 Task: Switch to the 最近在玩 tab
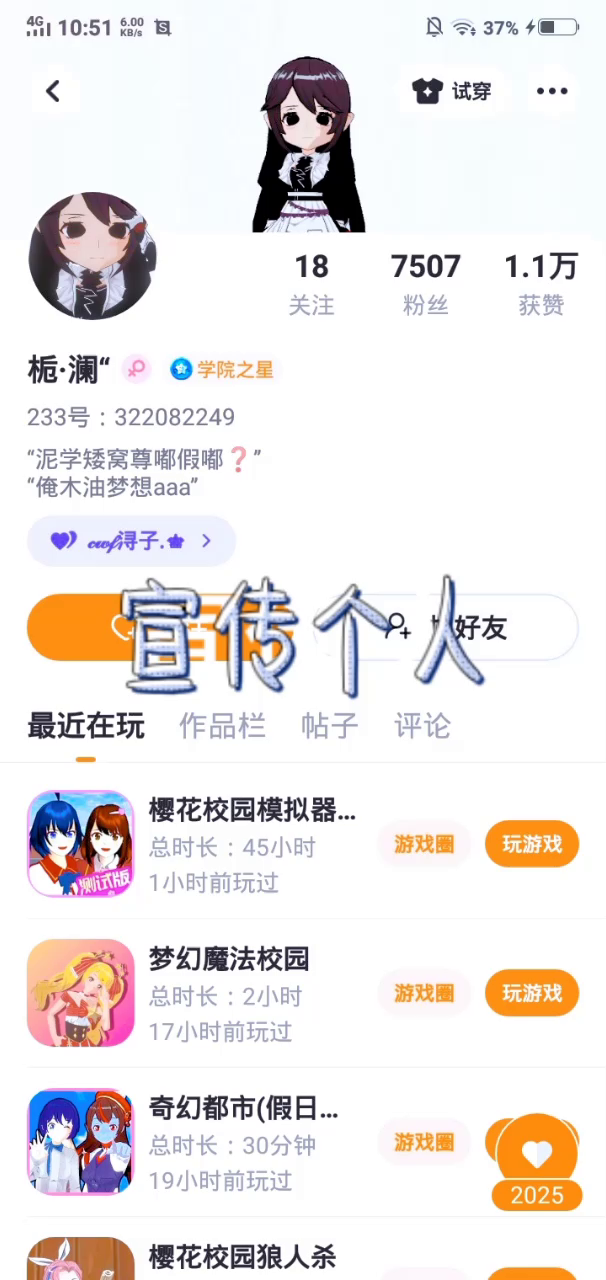point(86,726)
